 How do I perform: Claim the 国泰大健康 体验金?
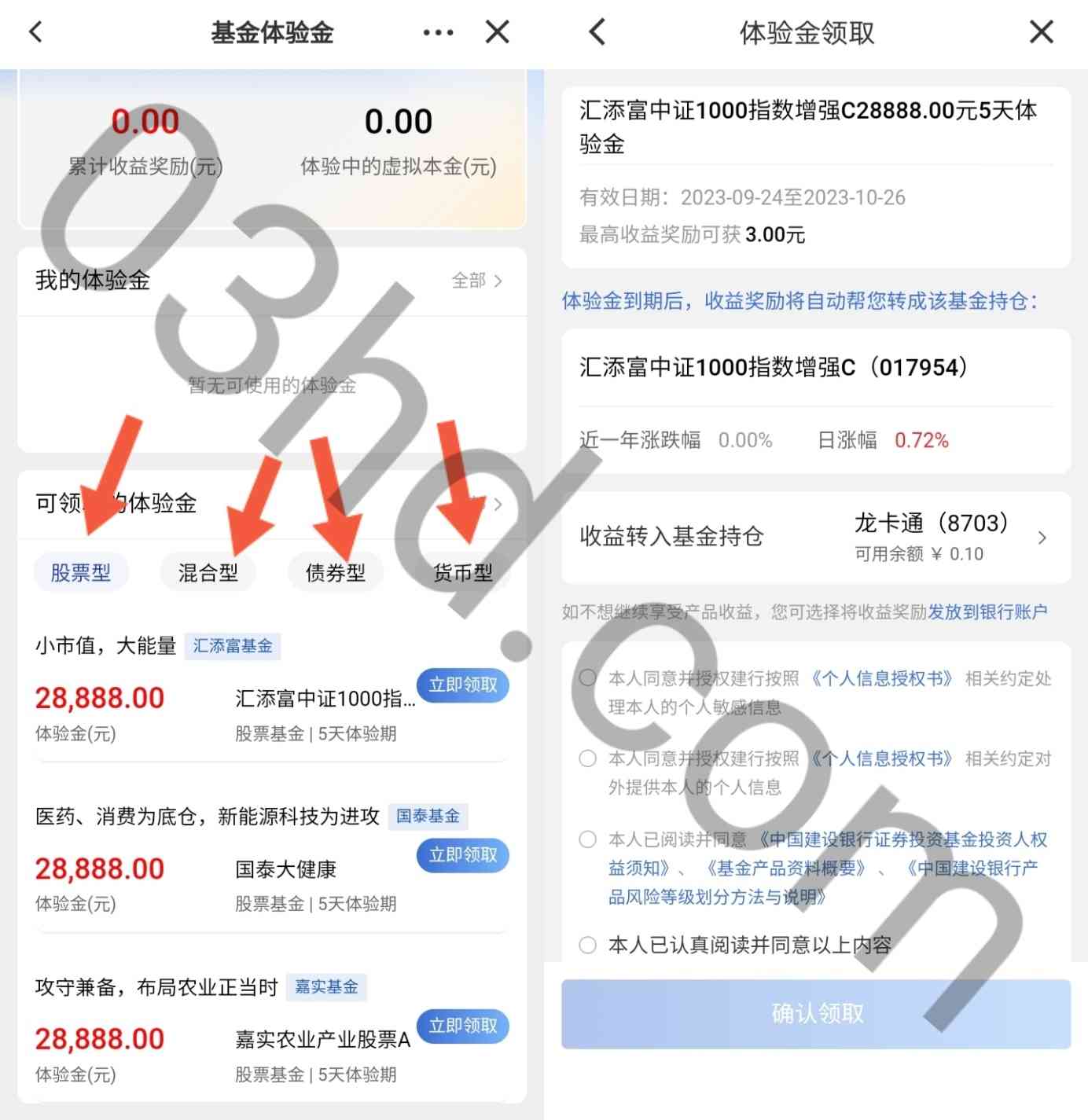coord(463,855)
